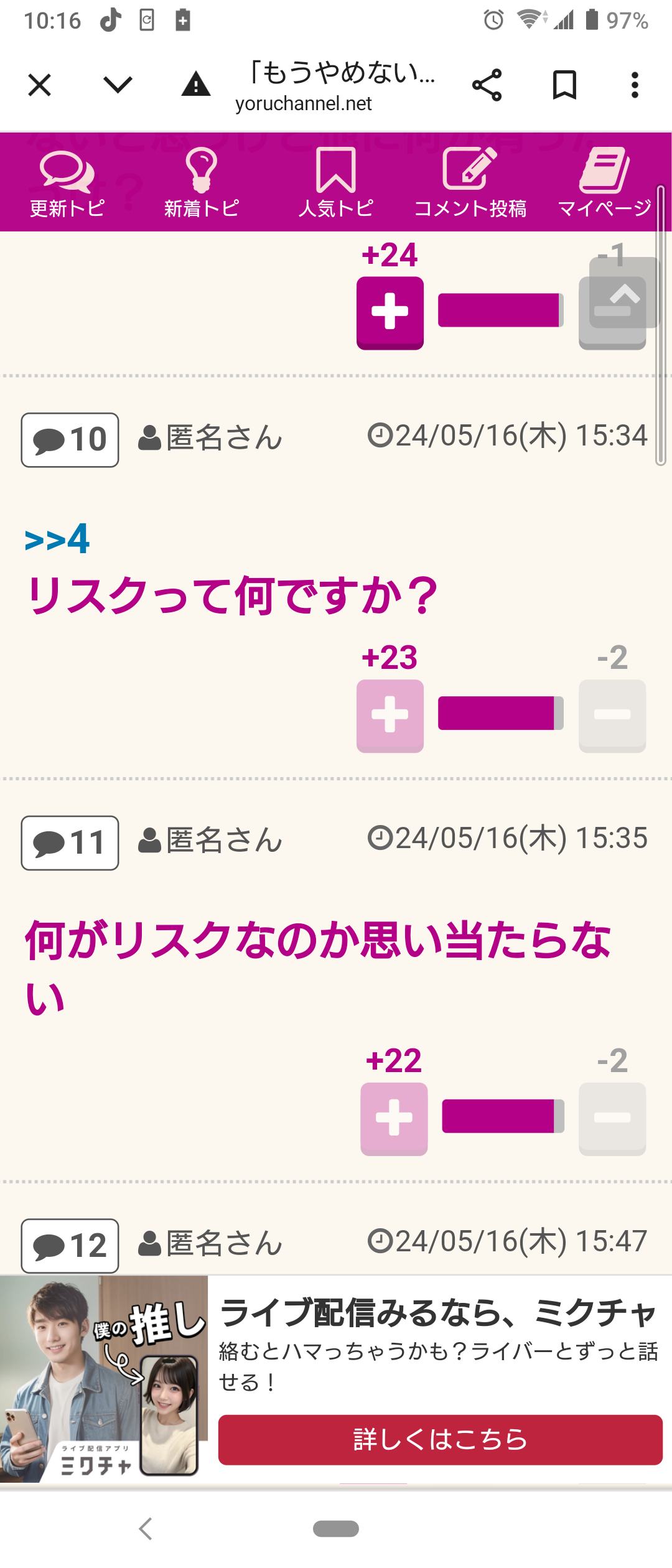Close the browser tab with X
The image size is (672, 1568).
pyautogui.click(x=40, y=85)
